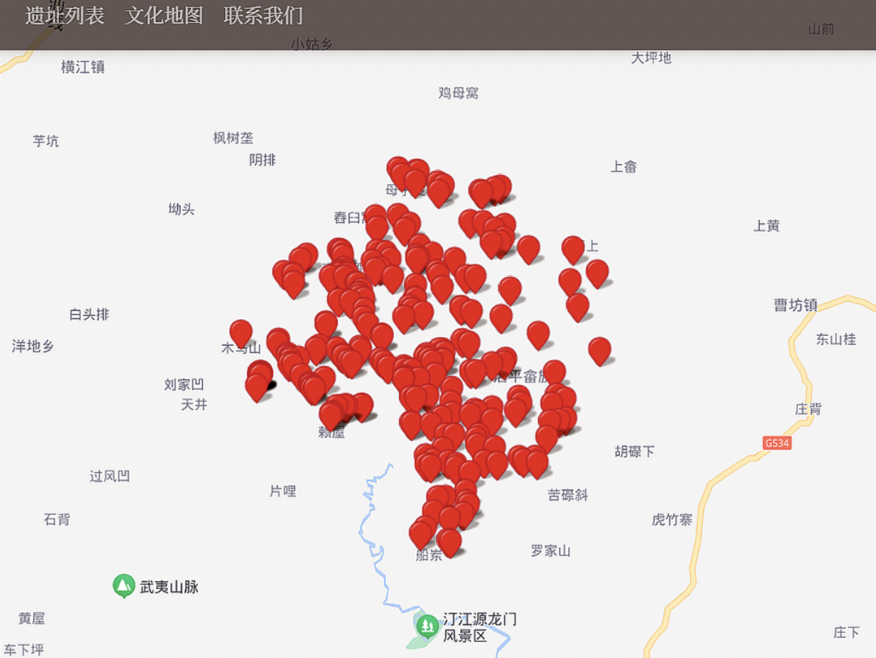Switch to the 文化地图 culture map
This screenshot has height=658, width=876.
164,16
